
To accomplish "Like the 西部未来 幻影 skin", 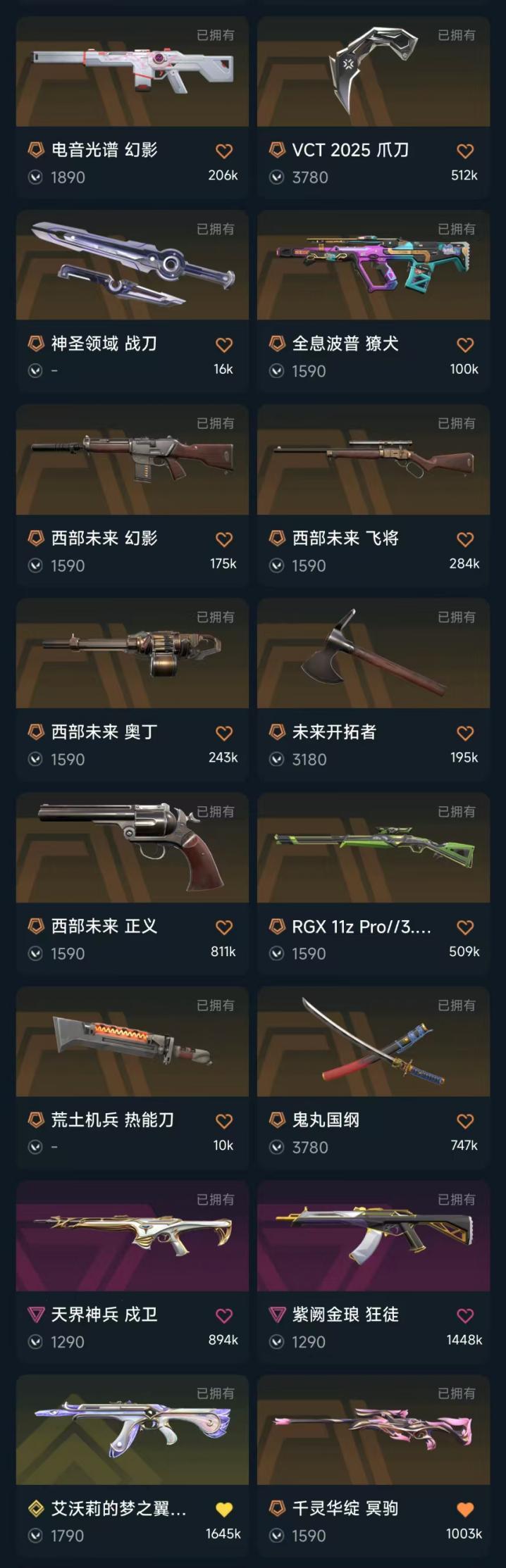I will [224, 539].
